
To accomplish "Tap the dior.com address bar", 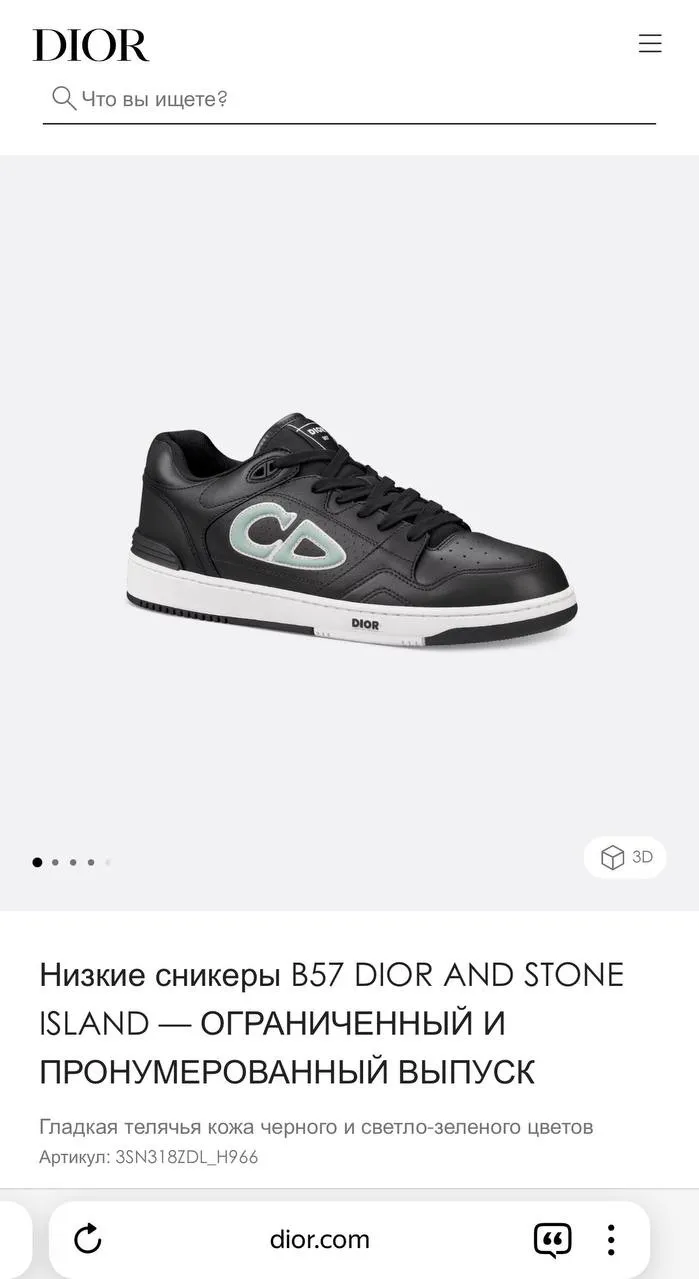I will tap(319, 1240).
